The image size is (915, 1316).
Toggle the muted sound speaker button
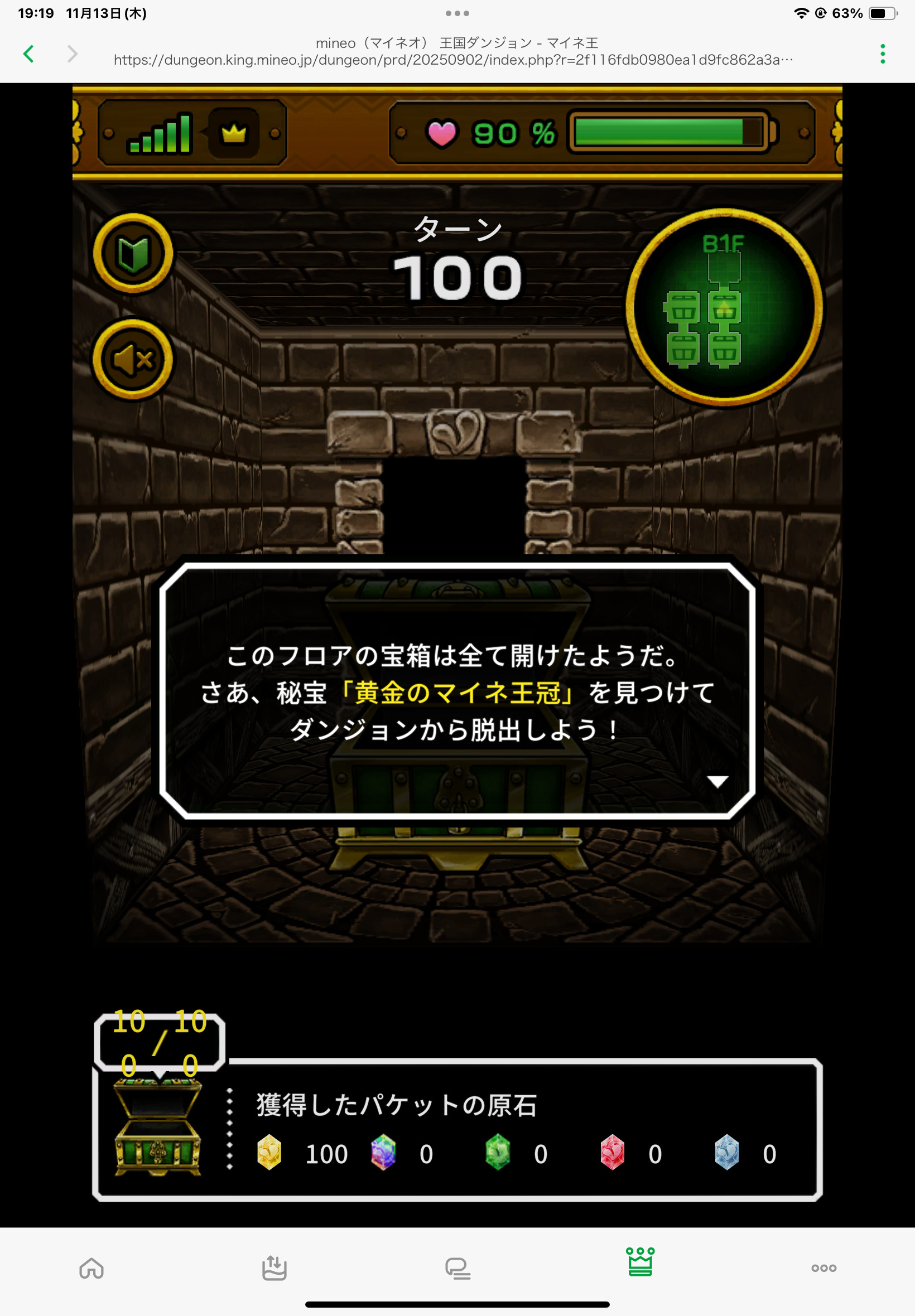point(133,360)
